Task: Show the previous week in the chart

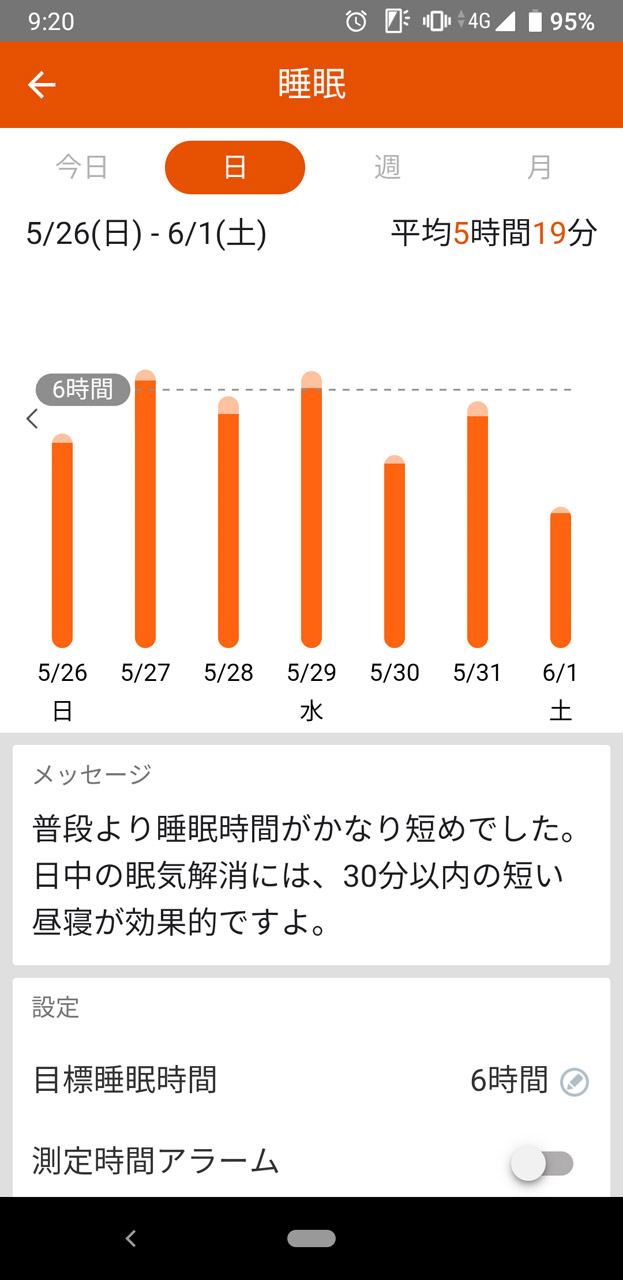Action: (x=32, y=419)
